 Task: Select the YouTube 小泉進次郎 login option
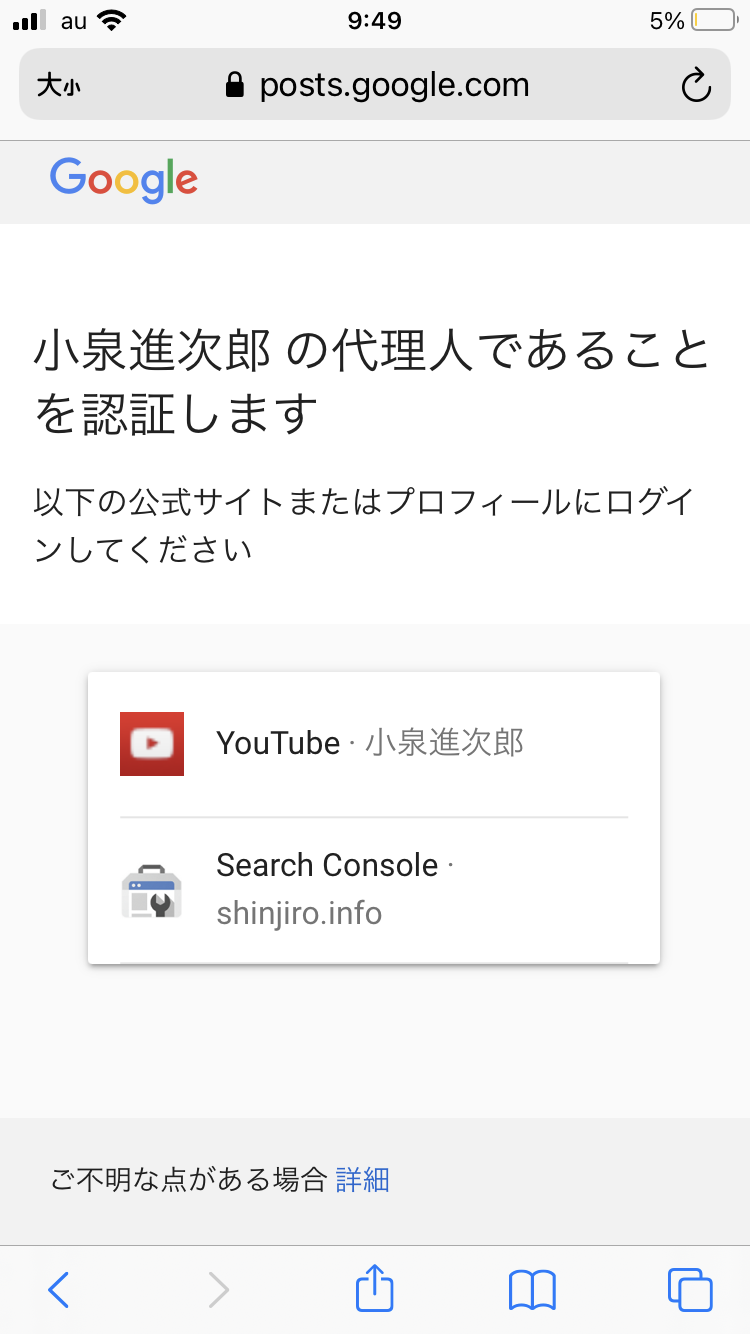point(372,744)
